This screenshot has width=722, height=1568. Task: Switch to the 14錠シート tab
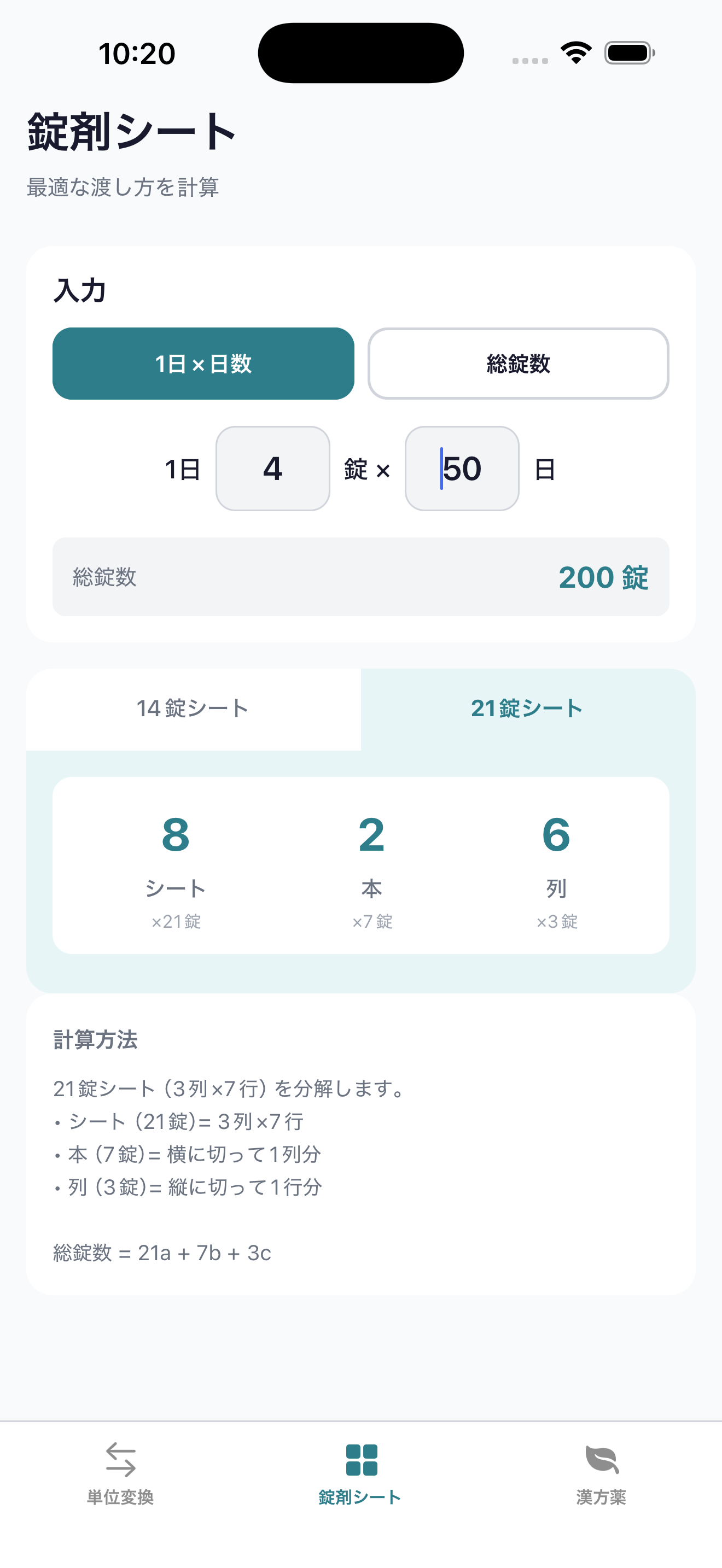coord(193,708)
